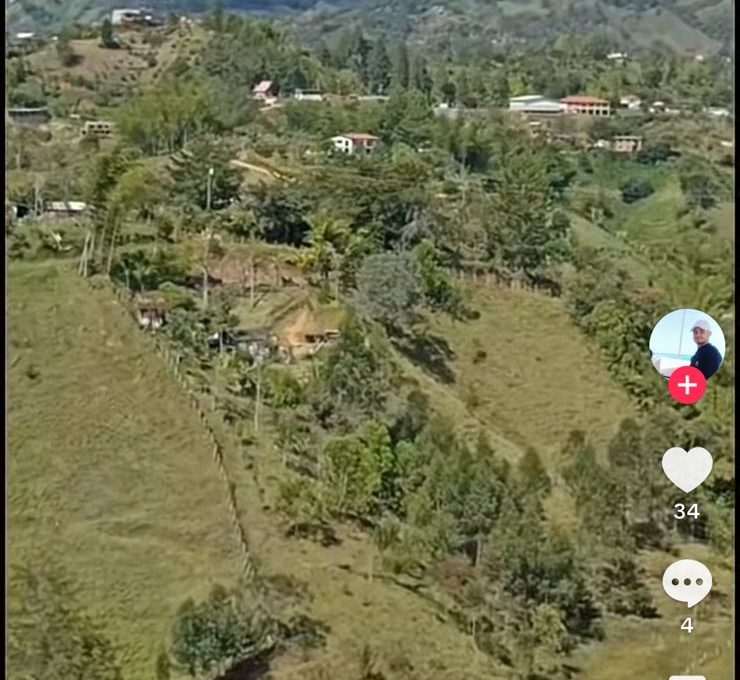Image resolution: width=740 pixels, height=680 pixels.
Task: Open the creator's profile picture
Action: click(x=686, y=343)
